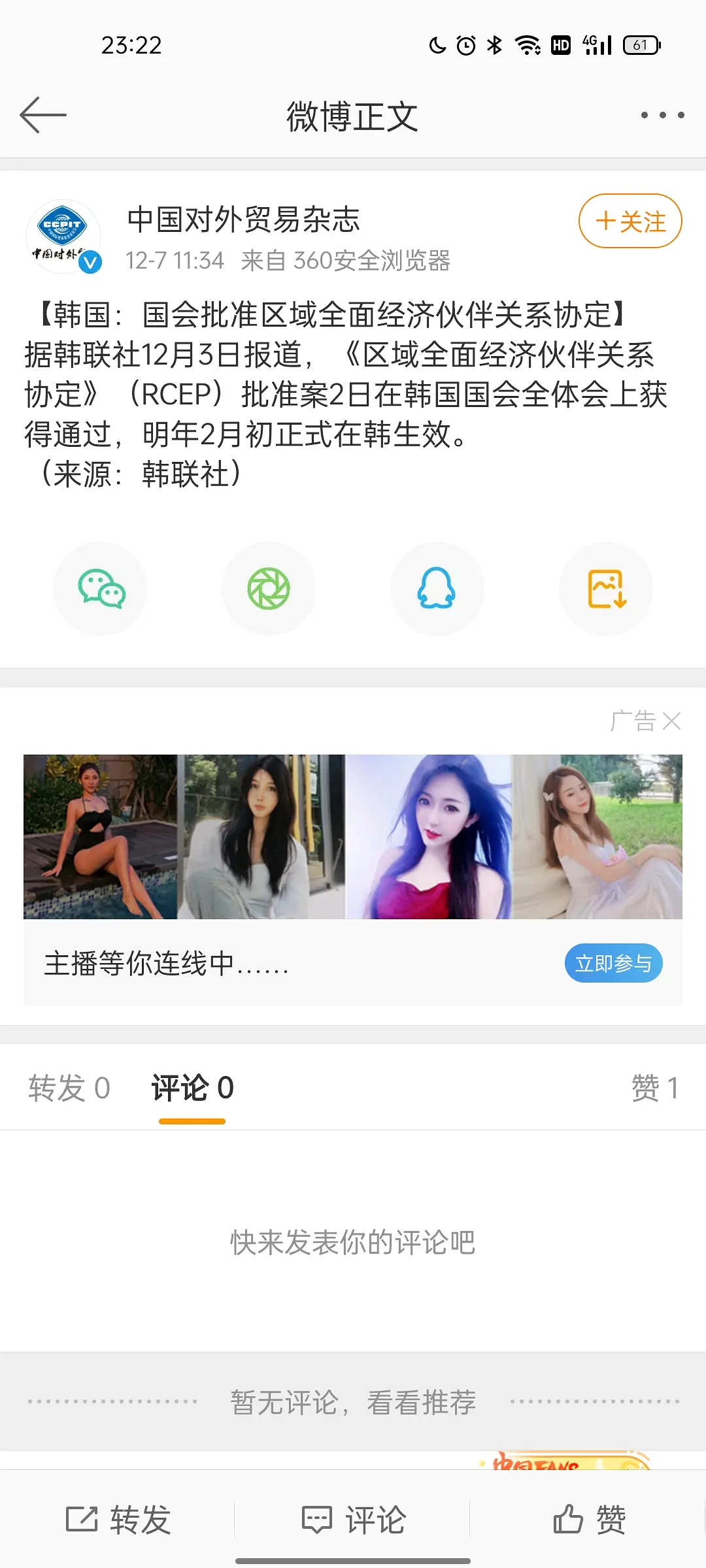
Task: Dismiss the 广告 ad banner
Action: click(x=671, y=721)
